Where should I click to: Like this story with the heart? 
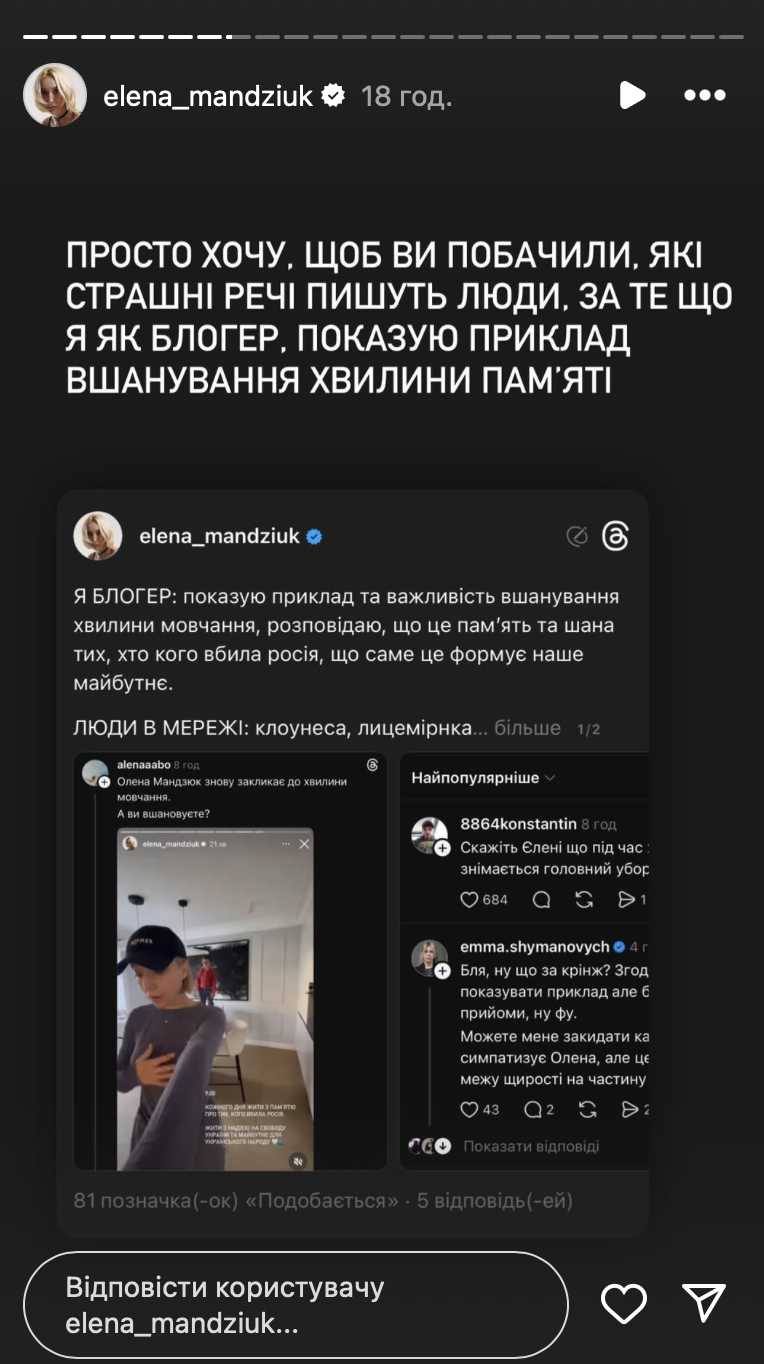(x=624, y=1304)
